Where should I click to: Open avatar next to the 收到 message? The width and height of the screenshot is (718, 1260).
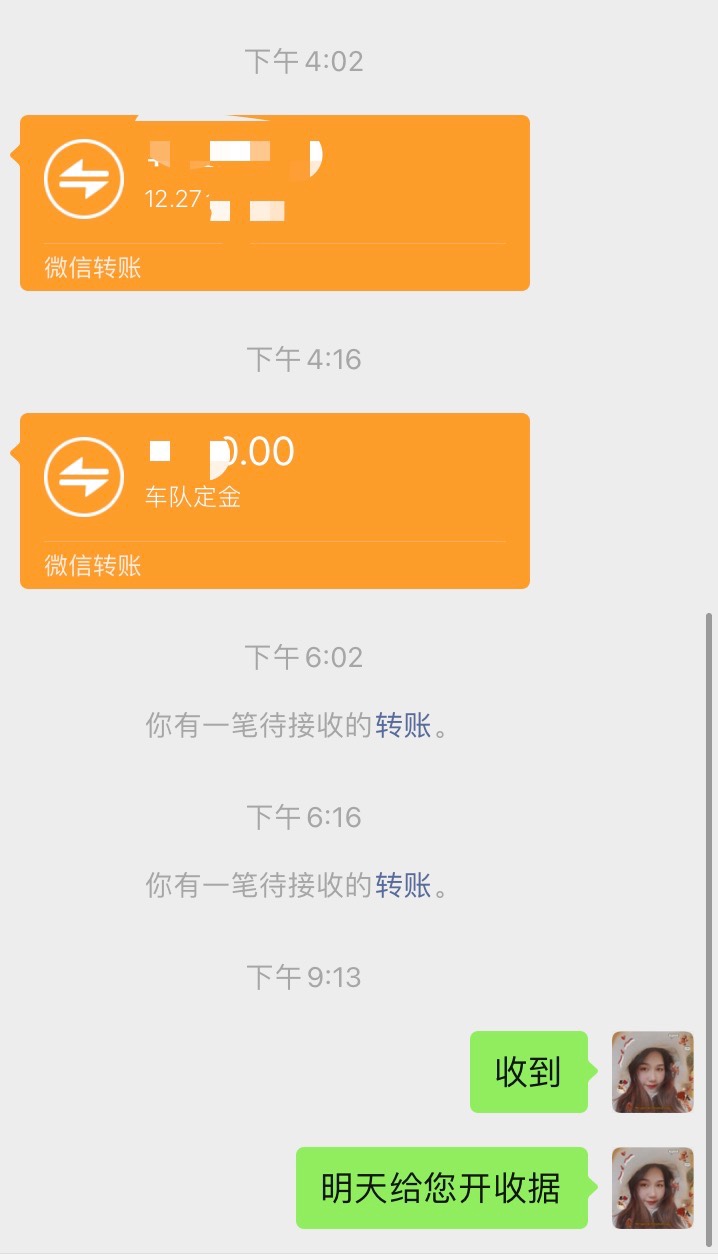click(653, 1072)
